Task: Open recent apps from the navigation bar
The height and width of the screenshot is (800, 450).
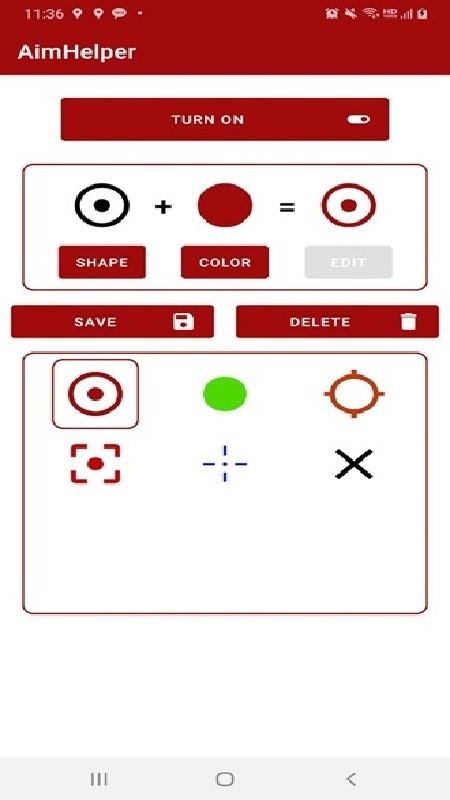Action: point(98,779)
